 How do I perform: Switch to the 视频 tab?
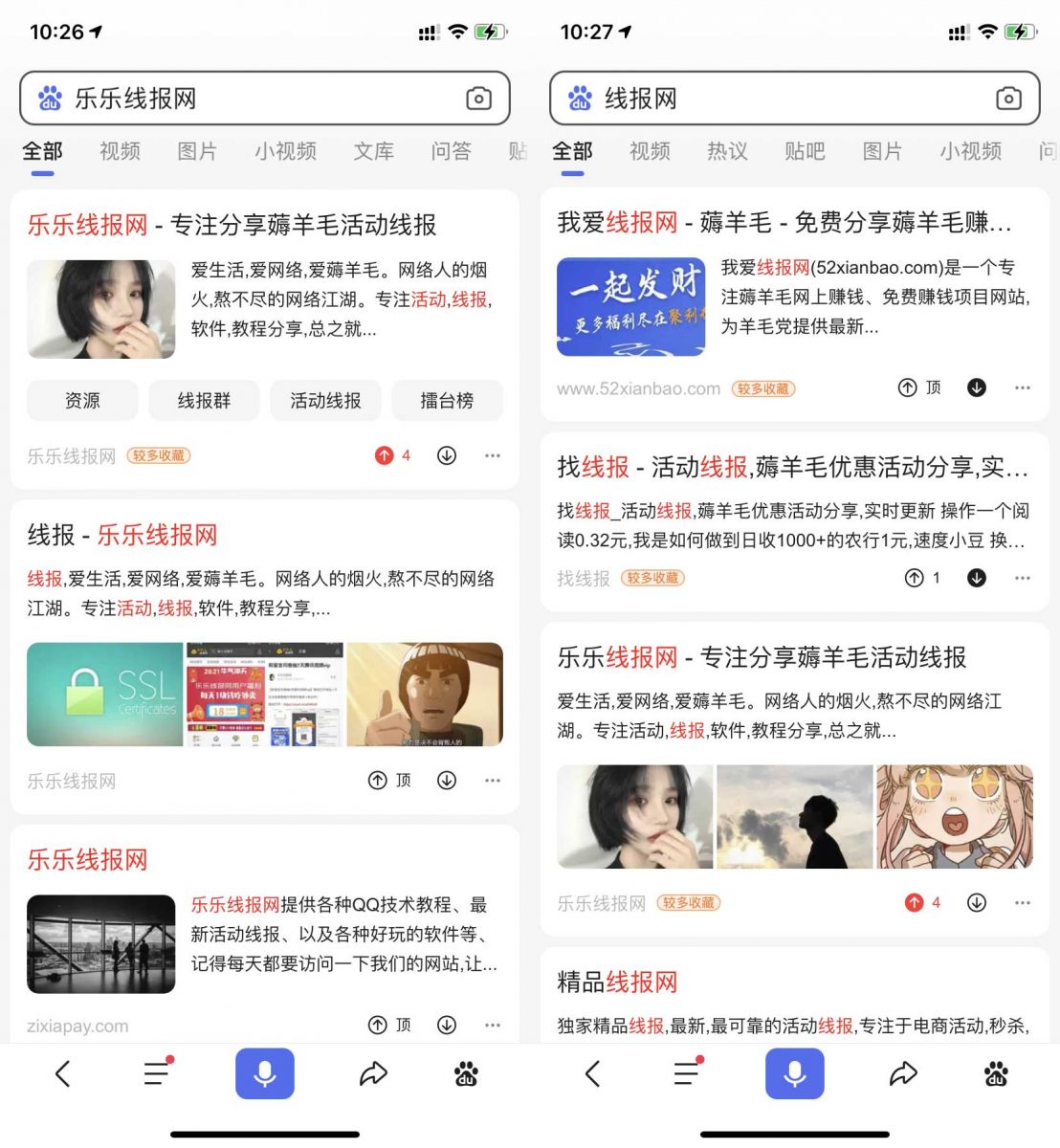[x=119, y=151]
